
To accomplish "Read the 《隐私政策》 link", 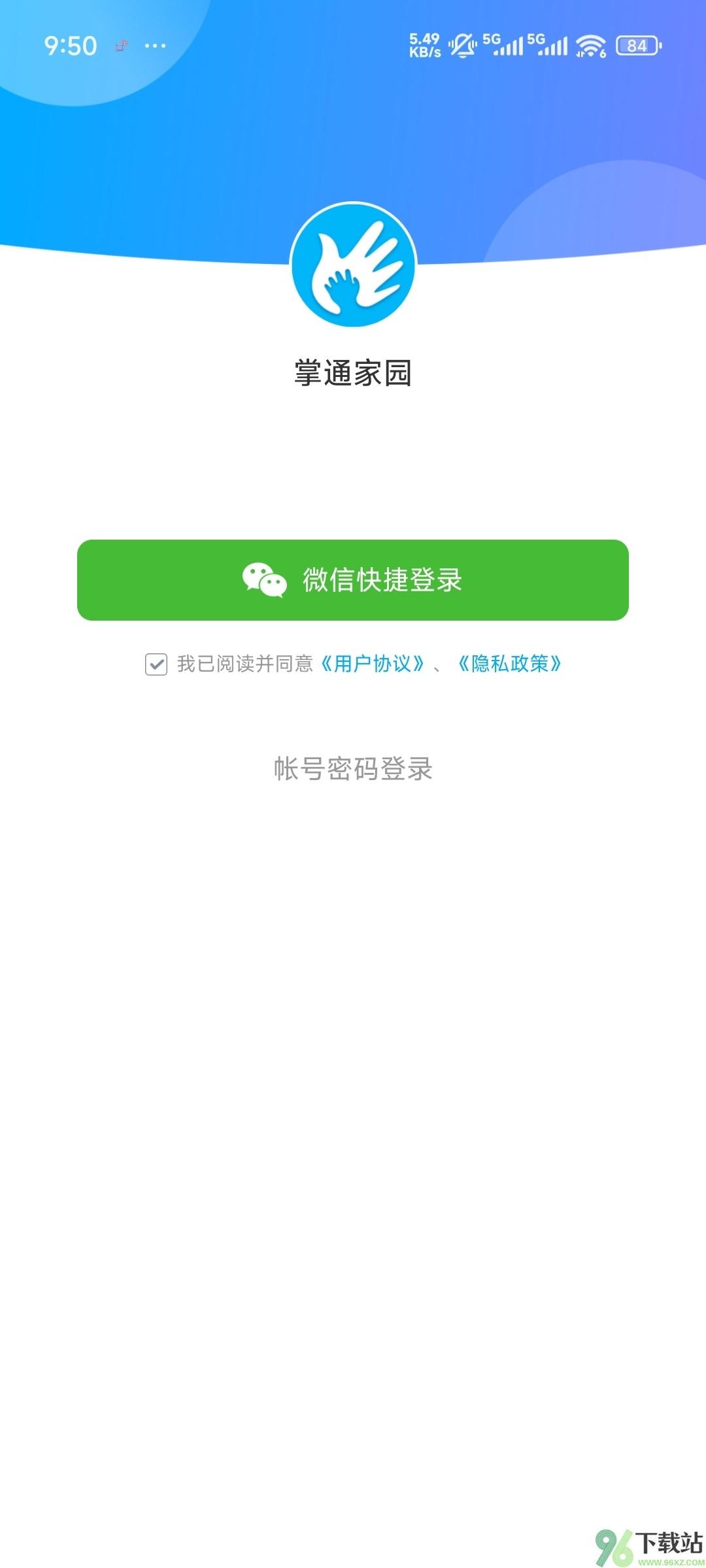I will [510, 664].
